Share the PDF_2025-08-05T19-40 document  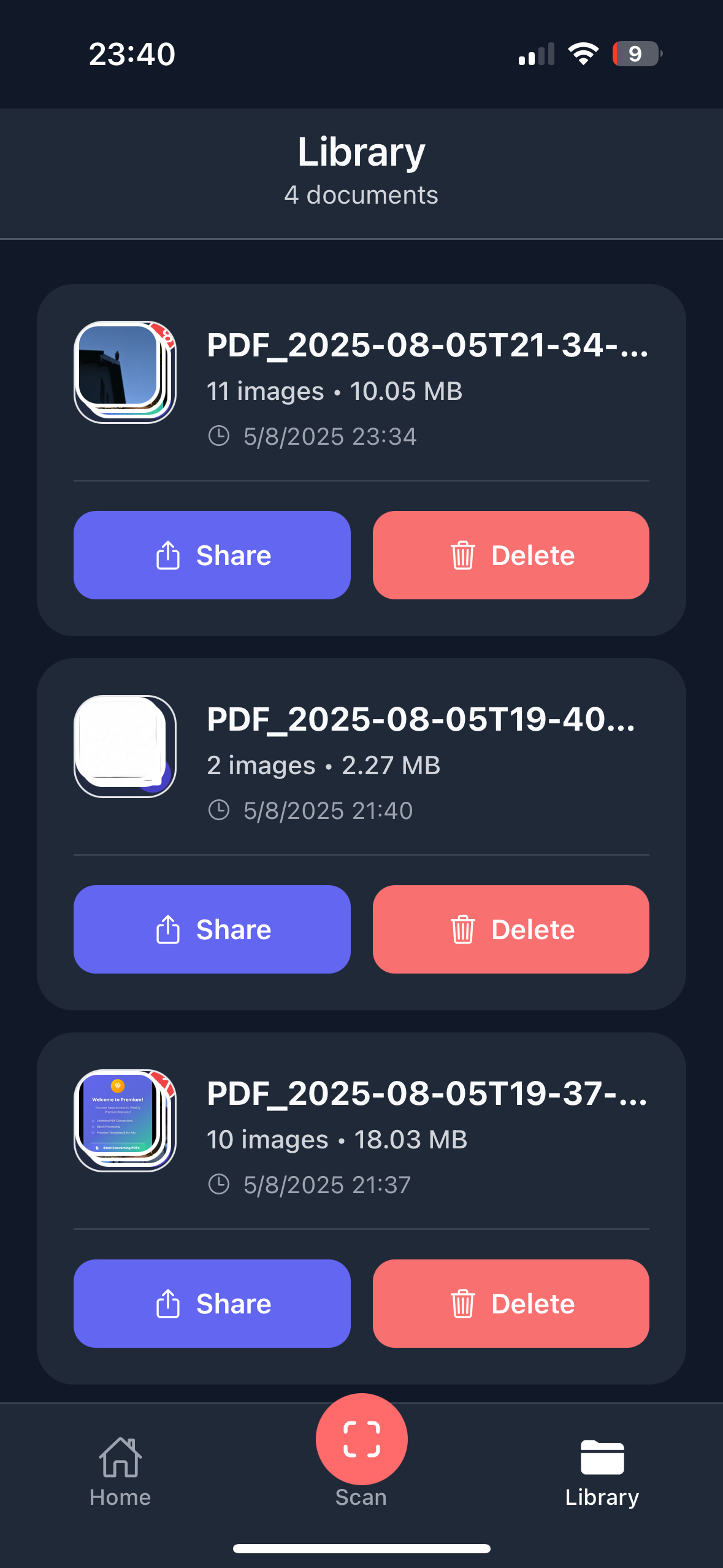click(212, 929)
